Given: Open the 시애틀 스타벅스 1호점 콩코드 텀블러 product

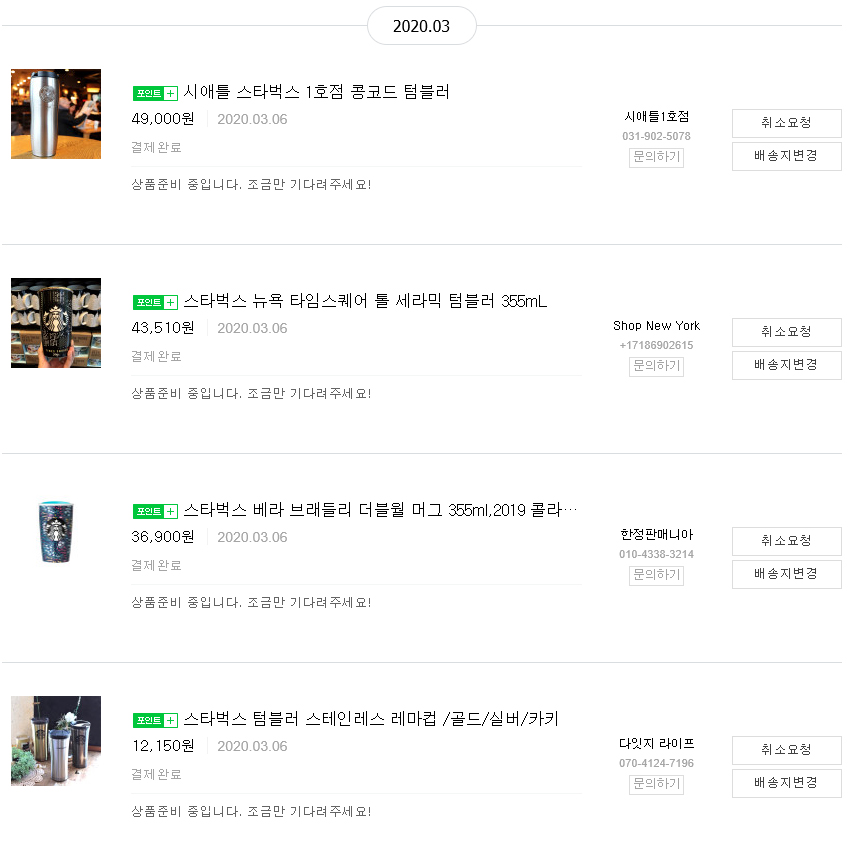Looking at the screenshot, I should (x=316, y=92).
